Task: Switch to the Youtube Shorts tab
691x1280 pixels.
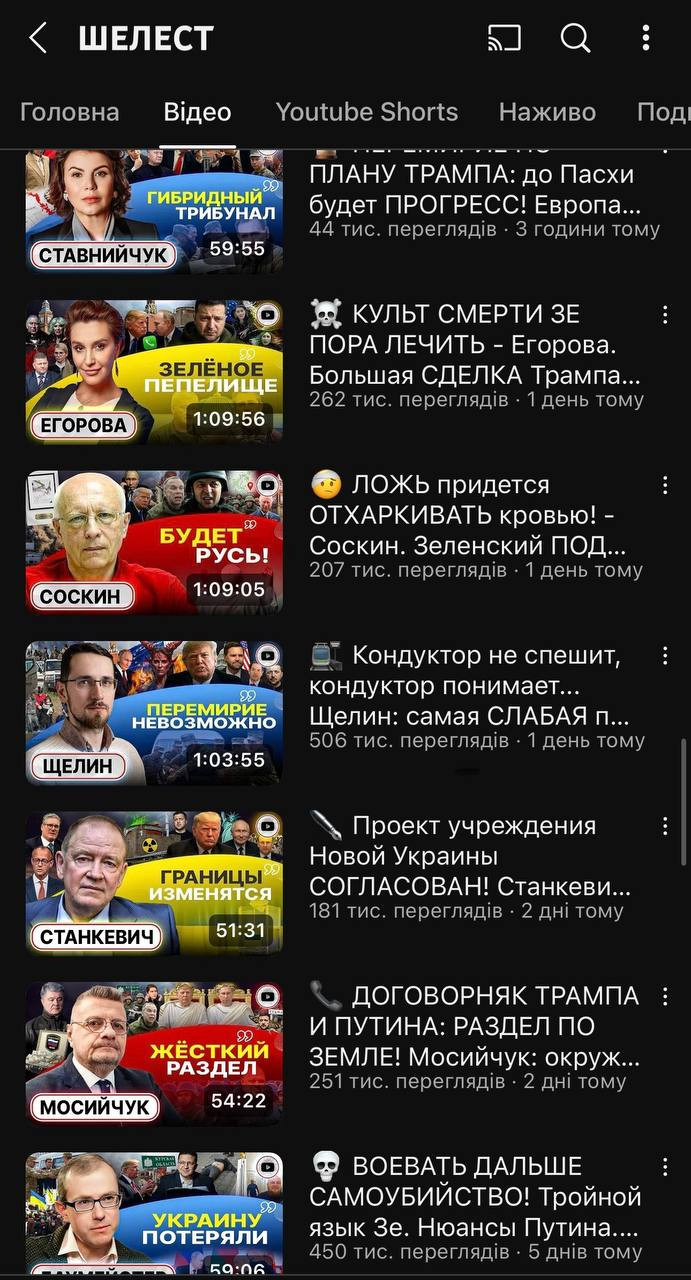Action: (x=366, y=112)
